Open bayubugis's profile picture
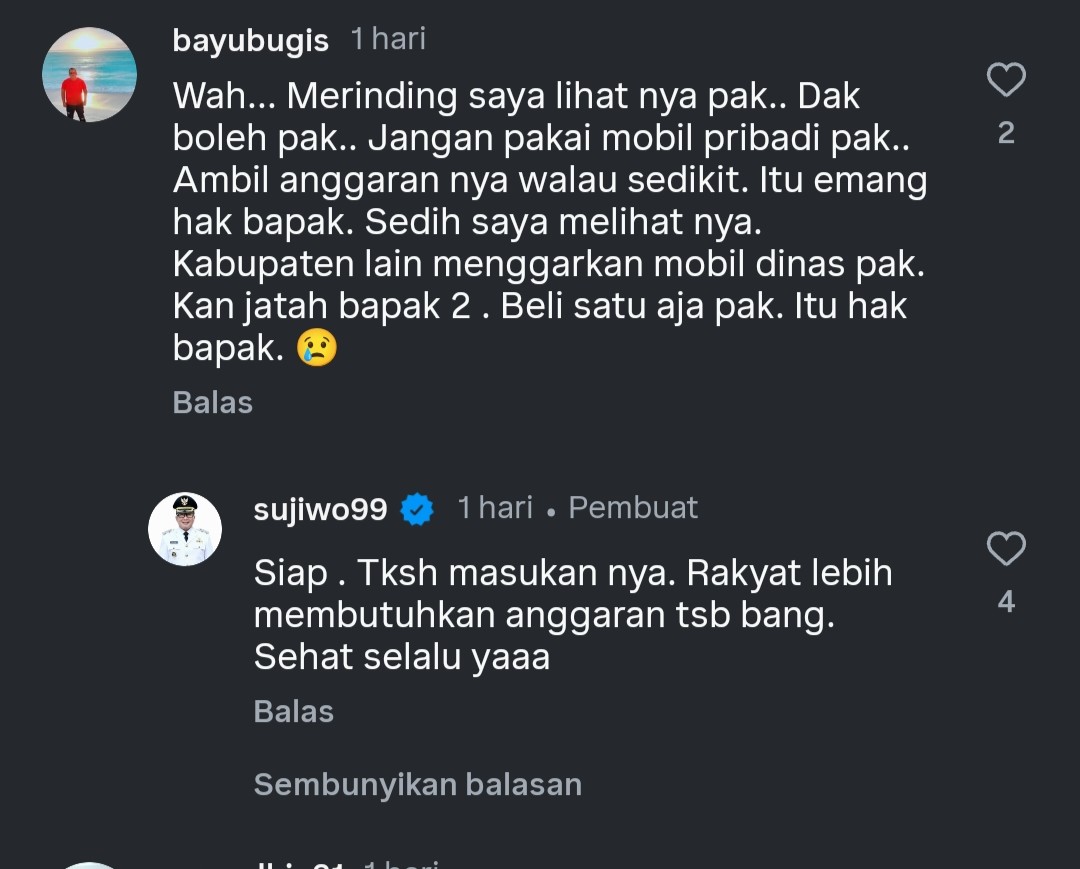 point(89,75)
